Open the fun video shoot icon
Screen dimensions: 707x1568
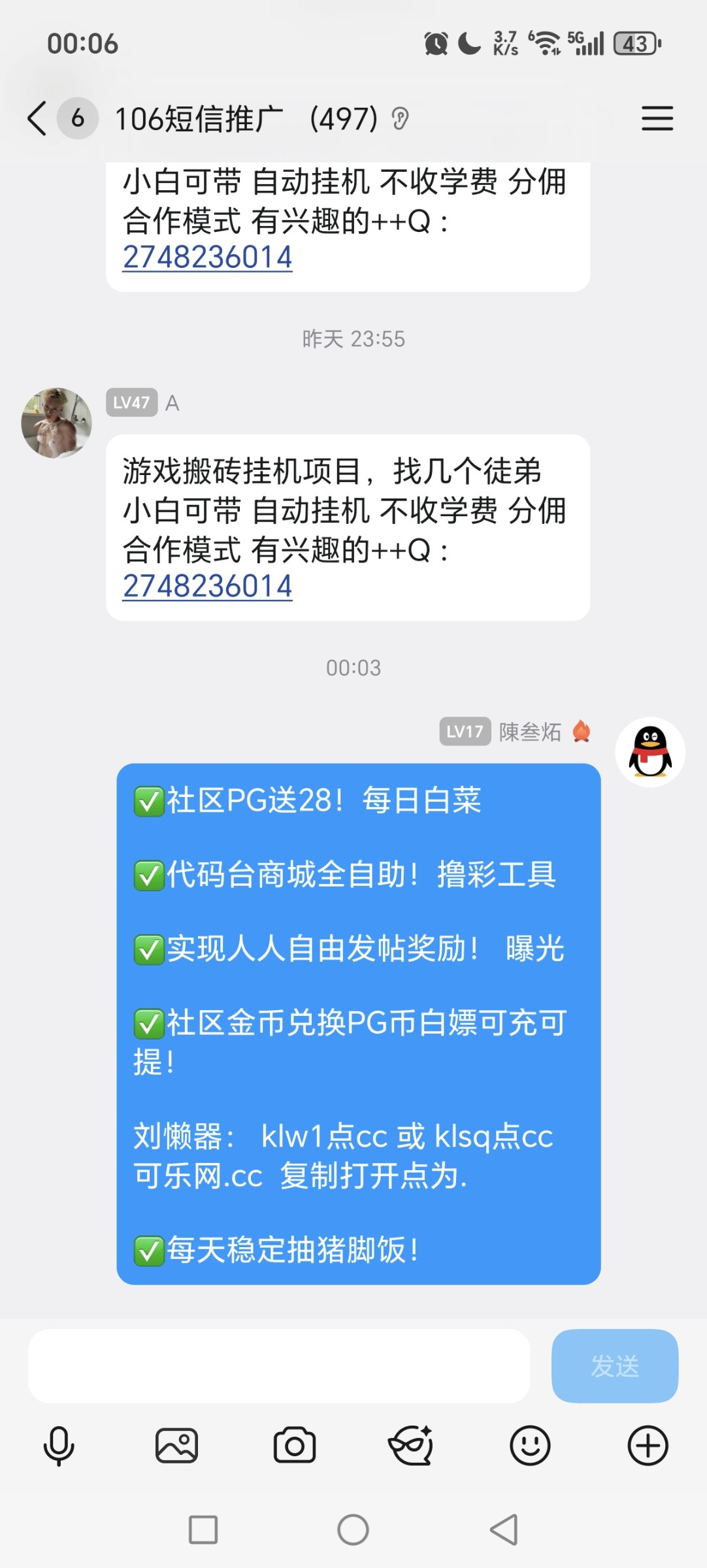pos(412,1445)
